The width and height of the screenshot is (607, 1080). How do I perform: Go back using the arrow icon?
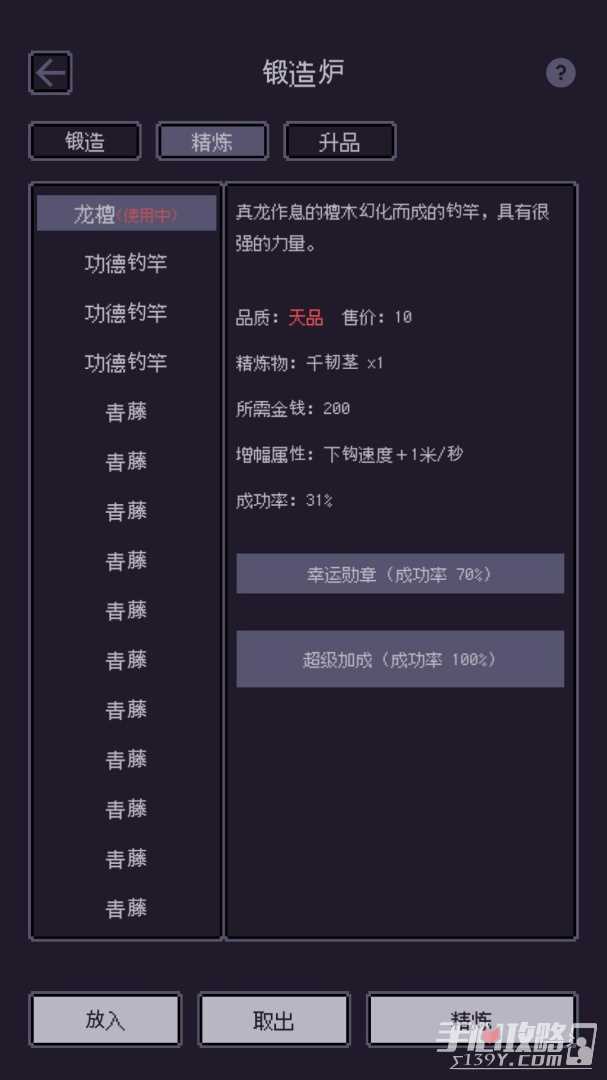(x=50, y=73)
